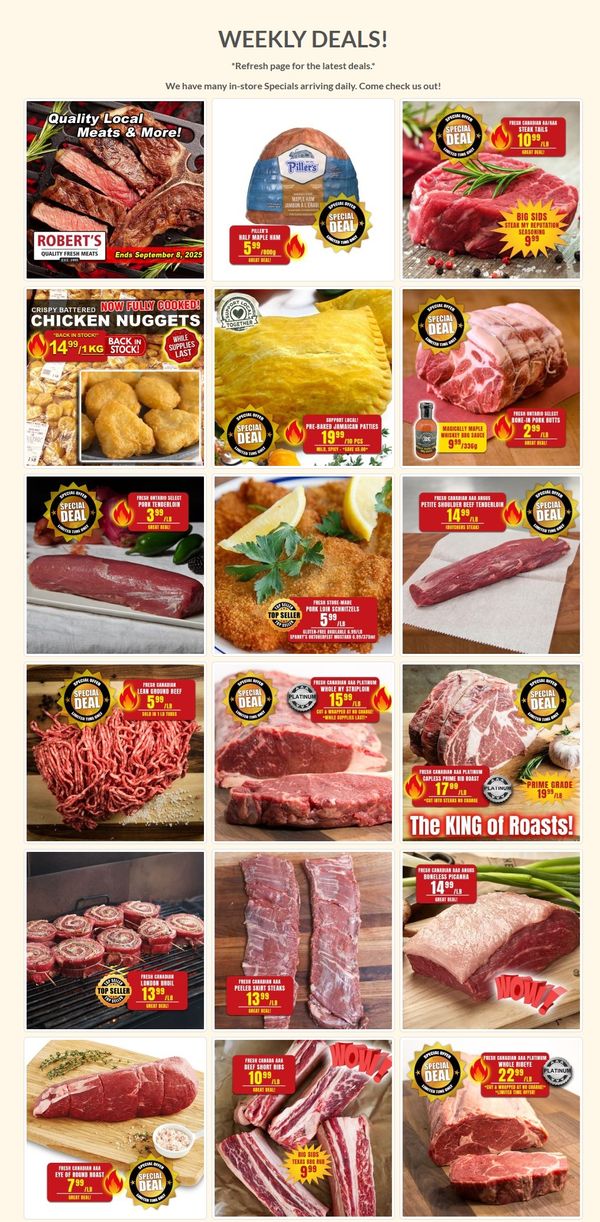The width and height of the screenshot is (600, 1222).
Task: Open the crispy battered chicken nuggets tile
Action: coord(115,377)
